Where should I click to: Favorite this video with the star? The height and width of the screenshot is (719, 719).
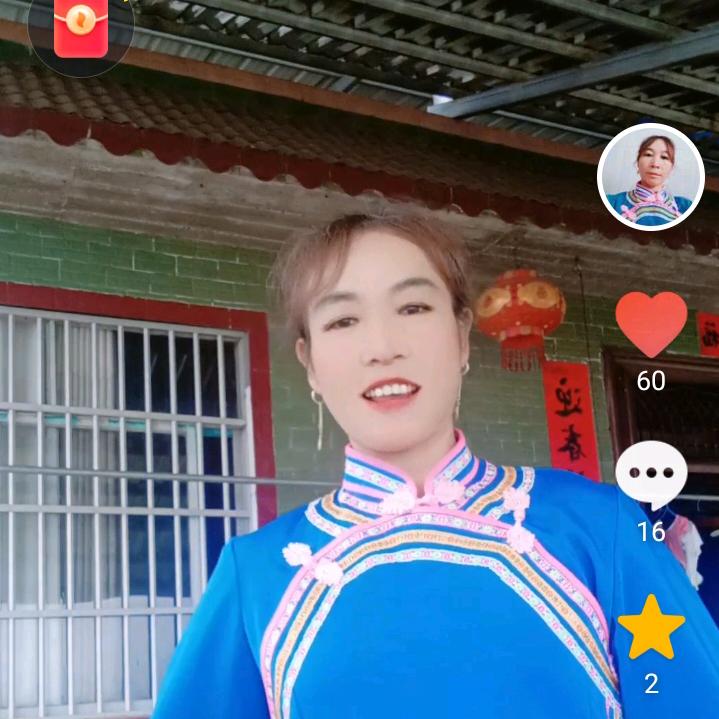tap(651, 628)
